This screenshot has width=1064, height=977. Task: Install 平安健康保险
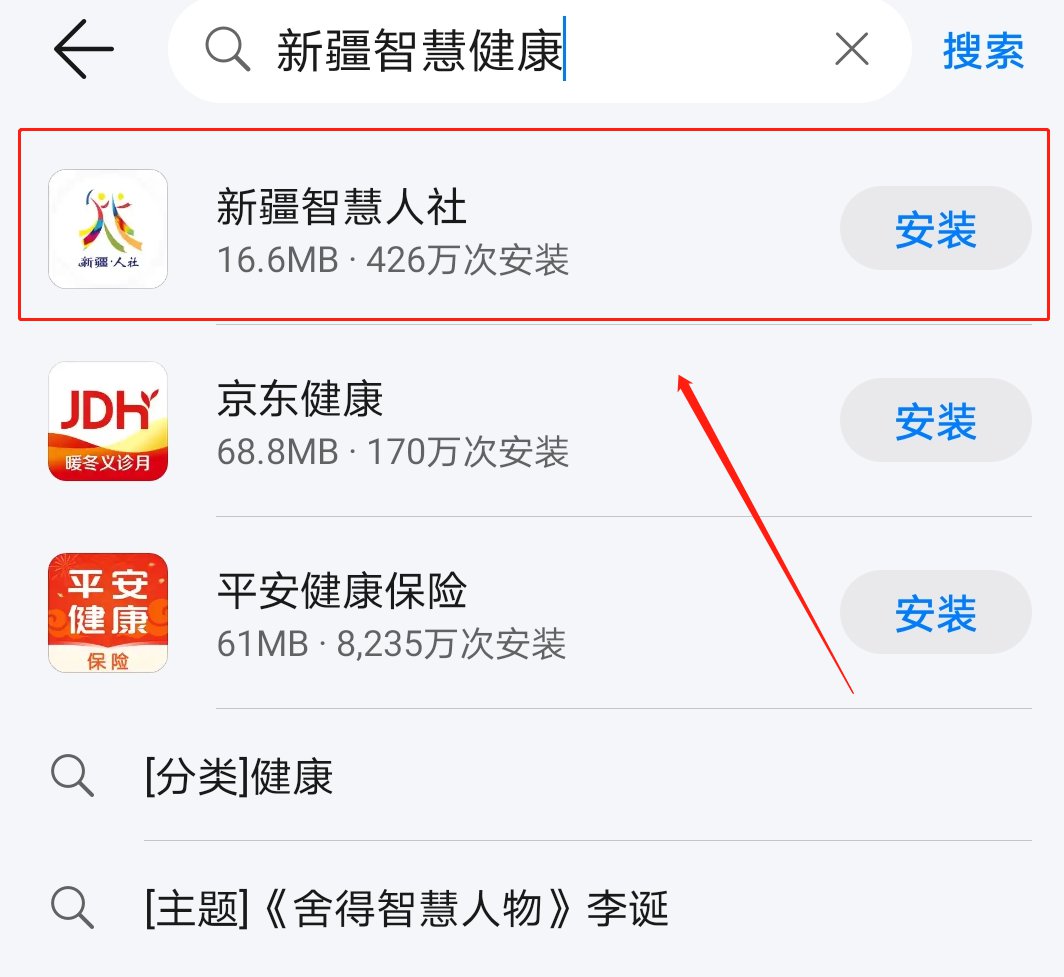tap(935, 613)
